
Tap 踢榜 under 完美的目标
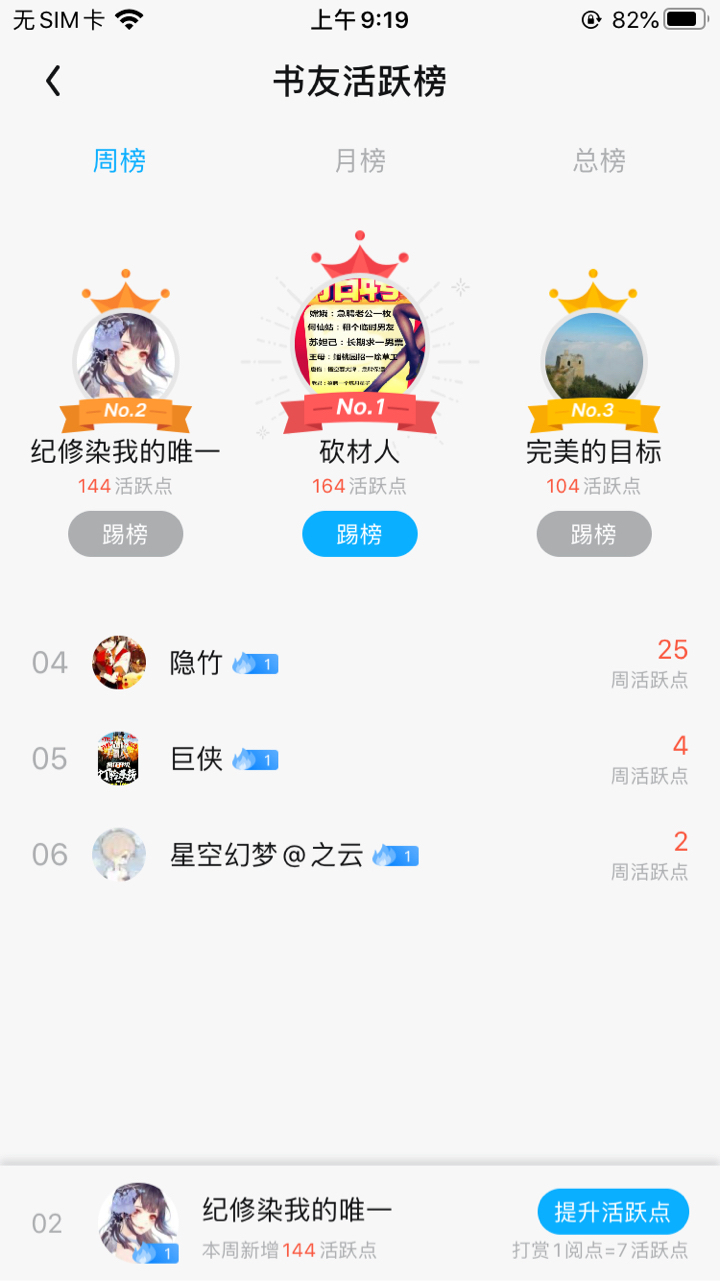pos(594,534)
